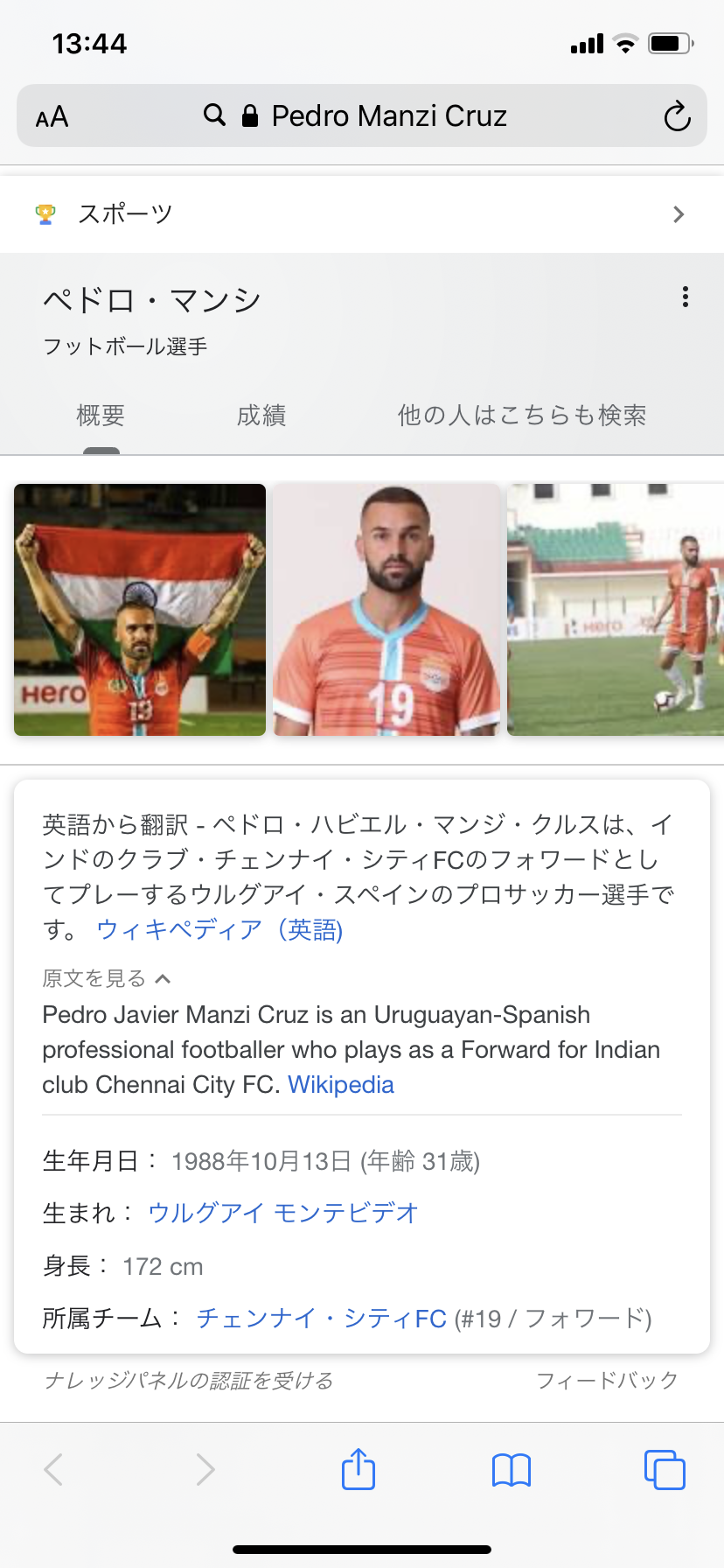The image size is (724, 1568).
Task: Open the portrait photo in number 19 jersey
Action: (x=386, y=610)
